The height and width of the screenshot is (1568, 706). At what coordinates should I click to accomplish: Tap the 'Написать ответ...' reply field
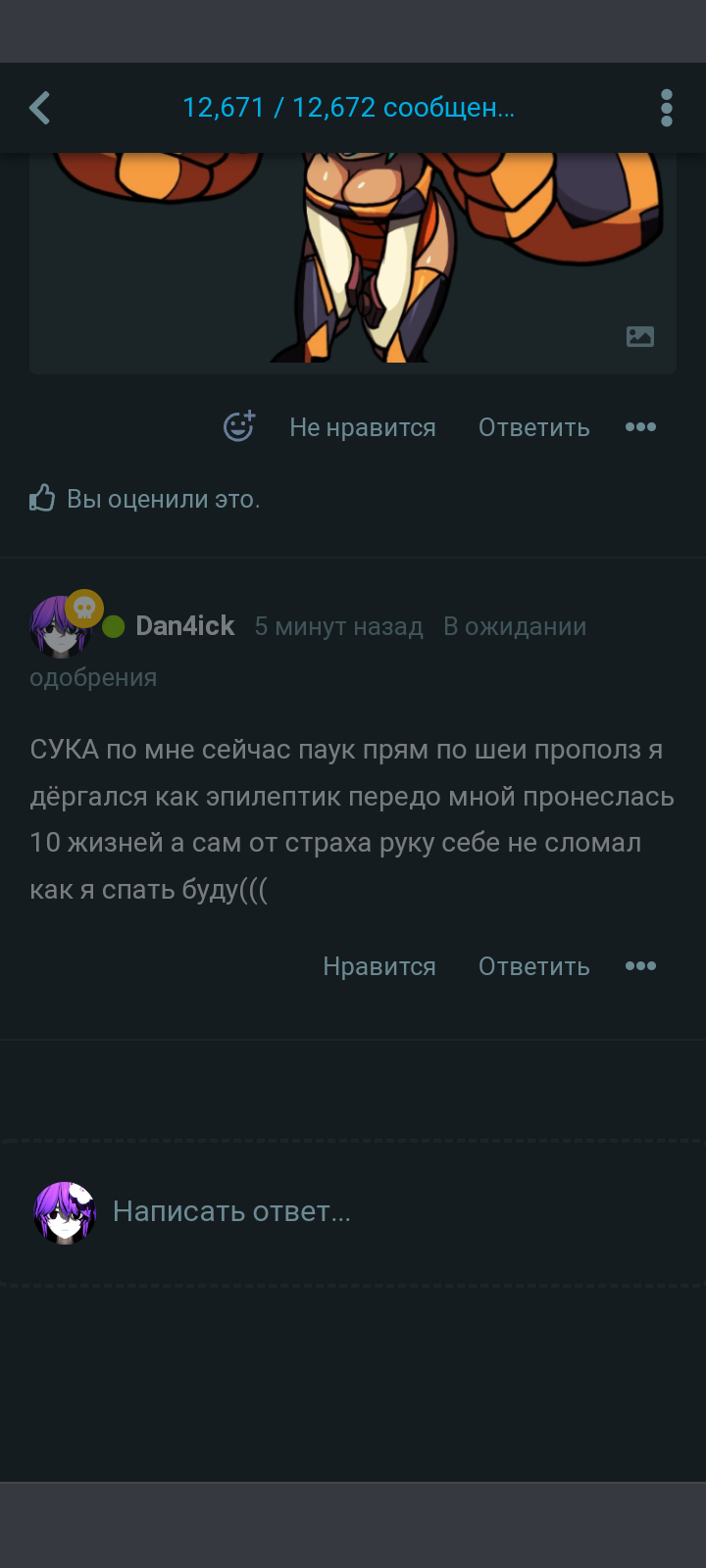tap(231, 1211)
